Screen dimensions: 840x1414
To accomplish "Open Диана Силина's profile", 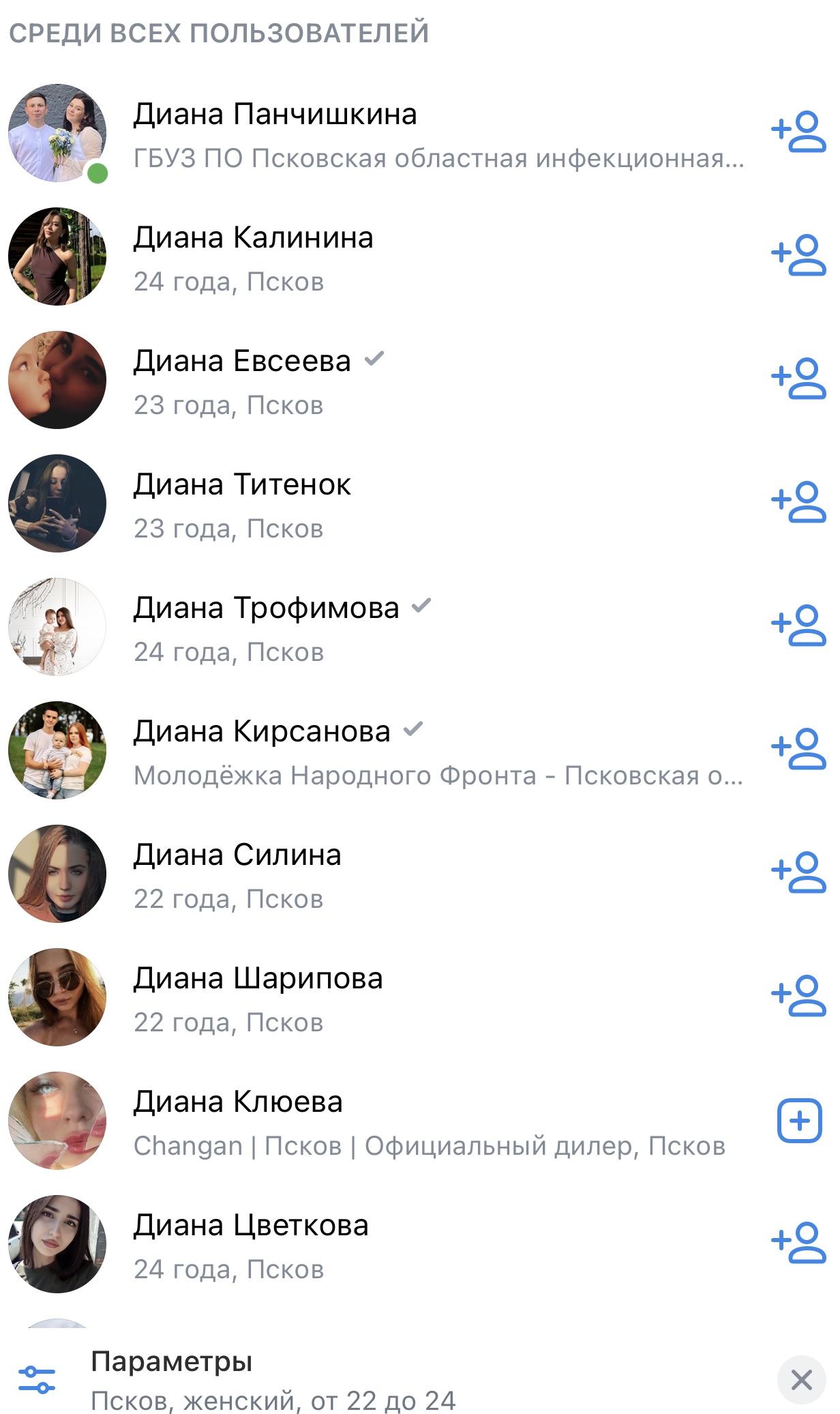I will point(237,855).
